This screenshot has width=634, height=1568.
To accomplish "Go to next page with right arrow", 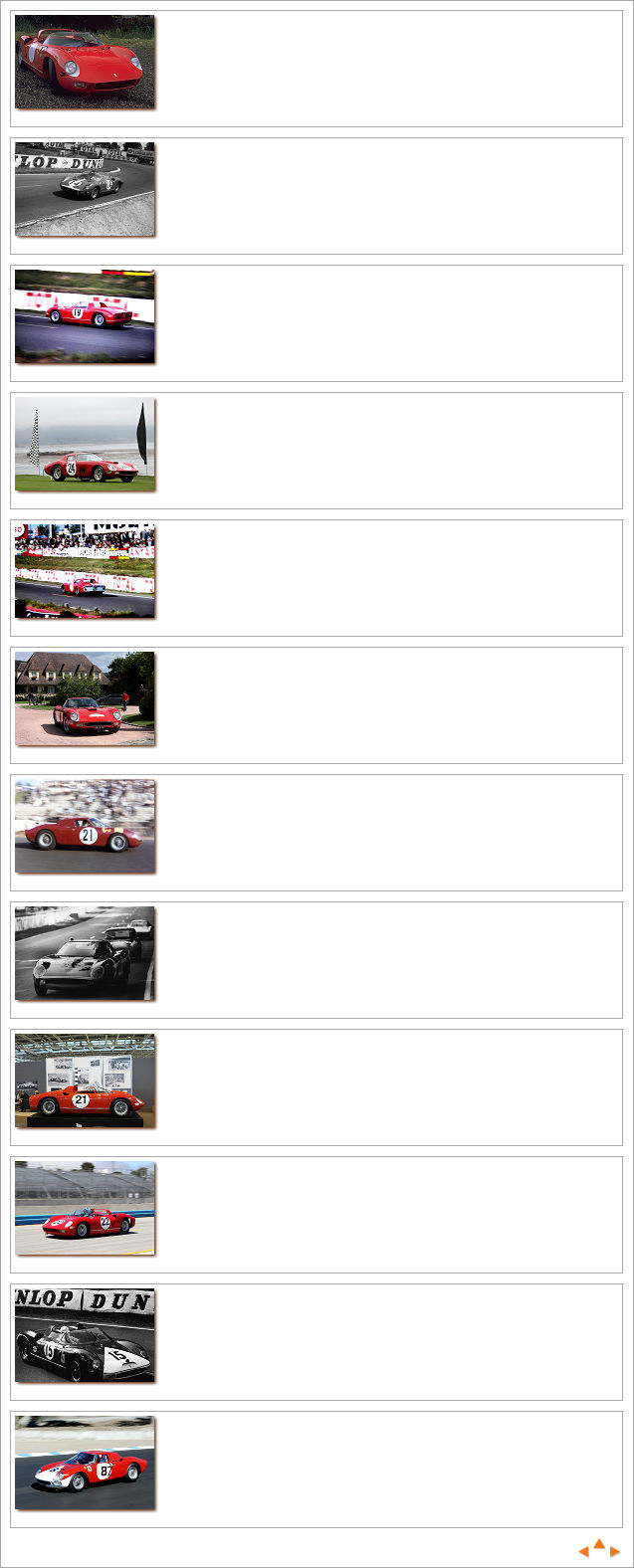I will pyautogui.click(x=615, y=1551).
